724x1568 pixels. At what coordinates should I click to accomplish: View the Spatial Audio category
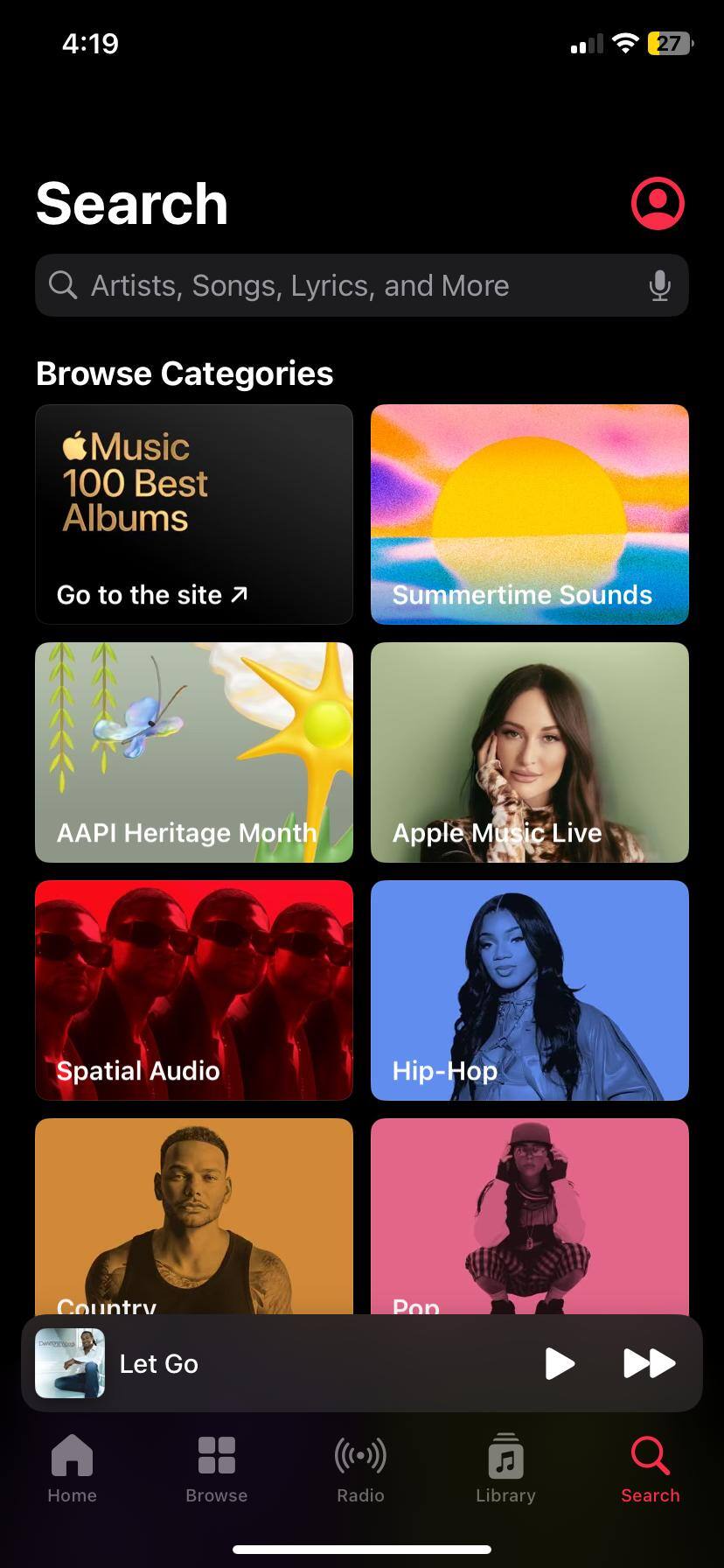194,990
